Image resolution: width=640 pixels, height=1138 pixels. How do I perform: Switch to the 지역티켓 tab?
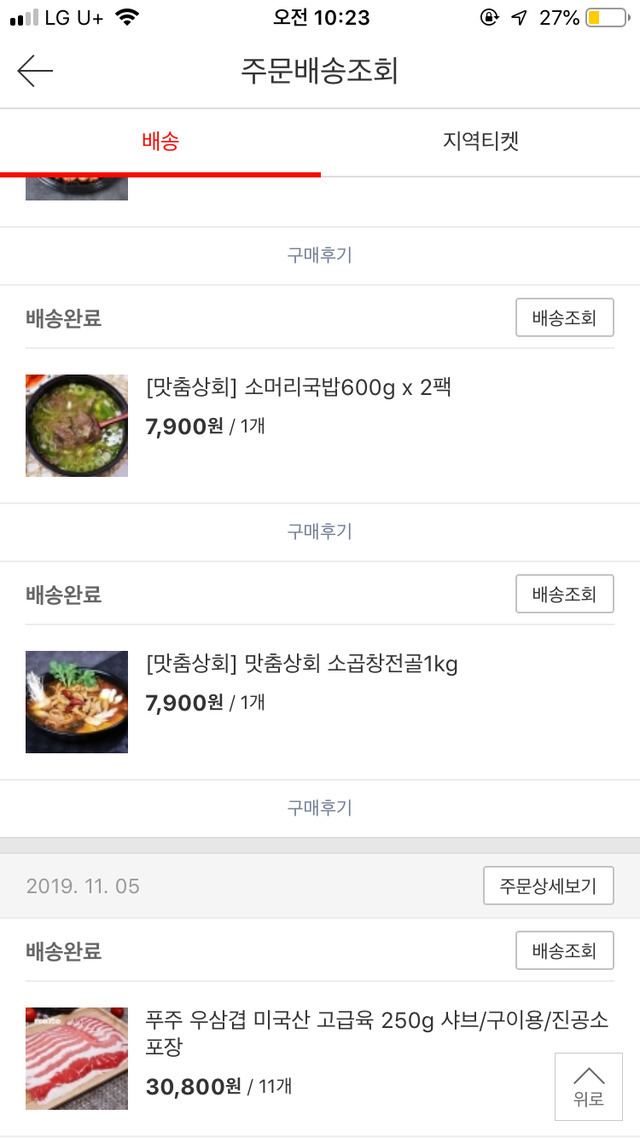(x=480, y=141)
